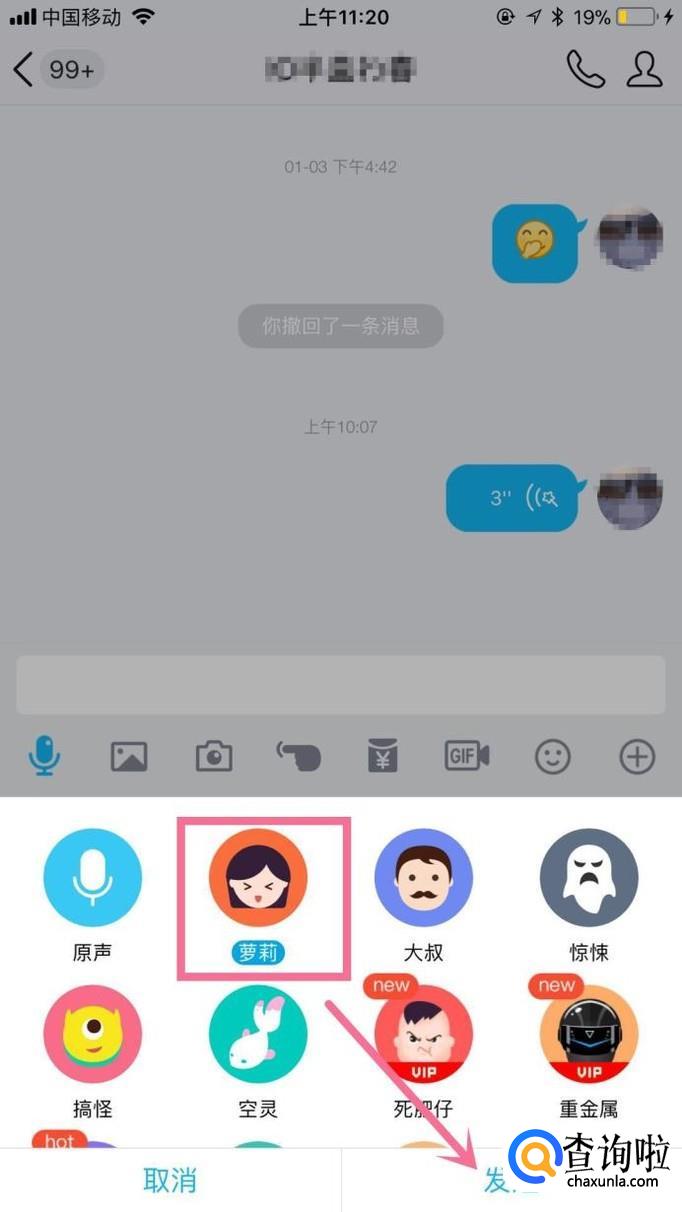This screenshot has height=1212, width=682.
Task: Pick the 惊悚 ghost voice effect
Action: 588,878
